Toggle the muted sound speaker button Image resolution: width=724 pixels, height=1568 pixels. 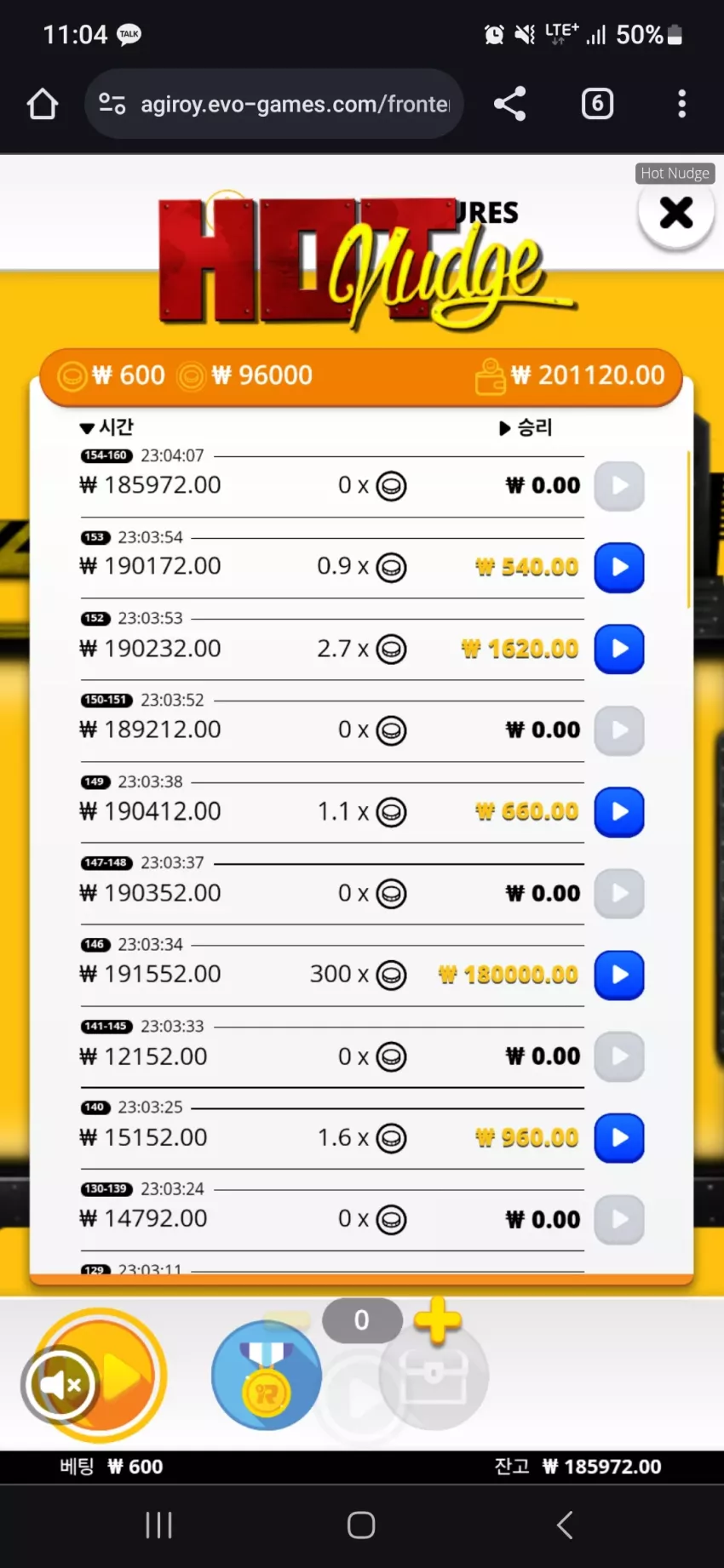coord(59,1385)
